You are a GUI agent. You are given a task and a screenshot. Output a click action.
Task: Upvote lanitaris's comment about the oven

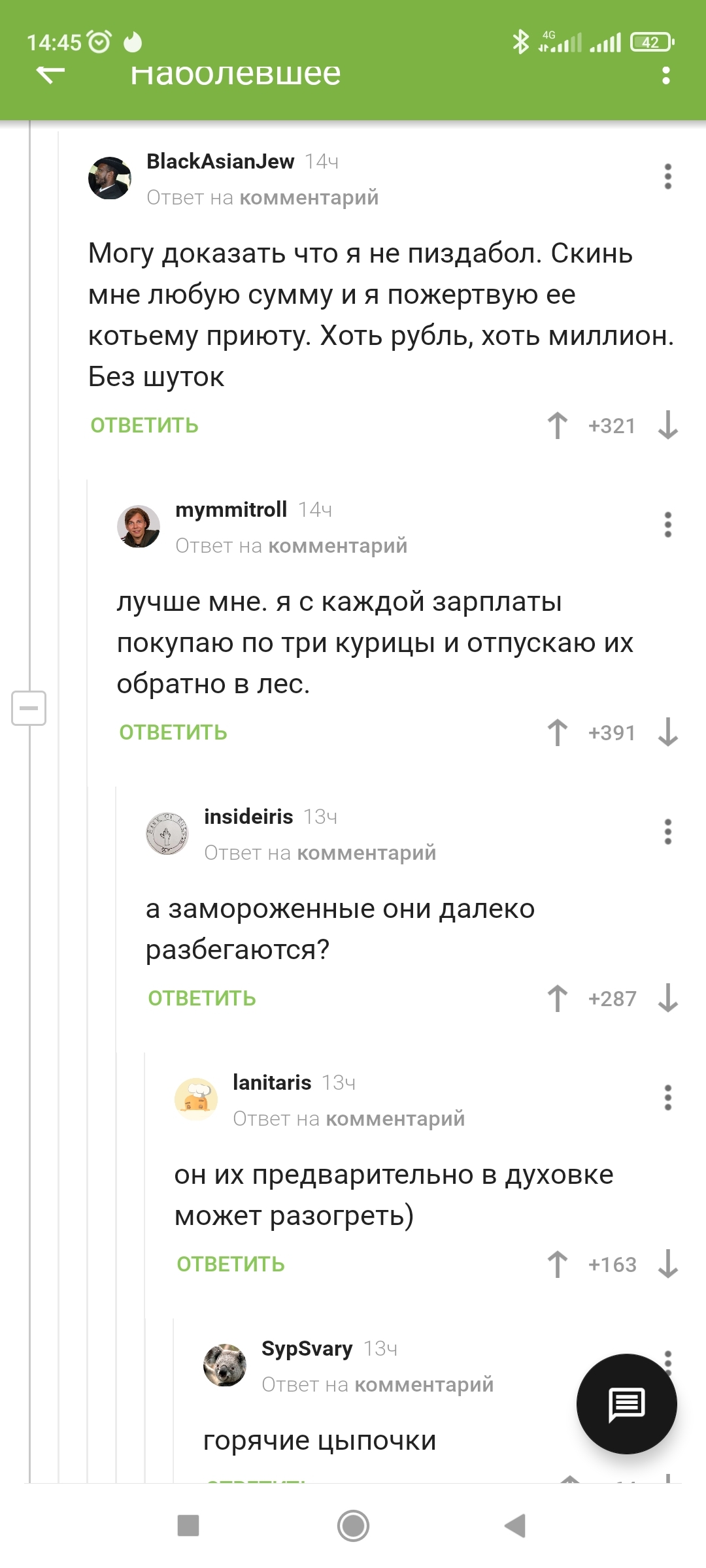tap(558, 1264)
